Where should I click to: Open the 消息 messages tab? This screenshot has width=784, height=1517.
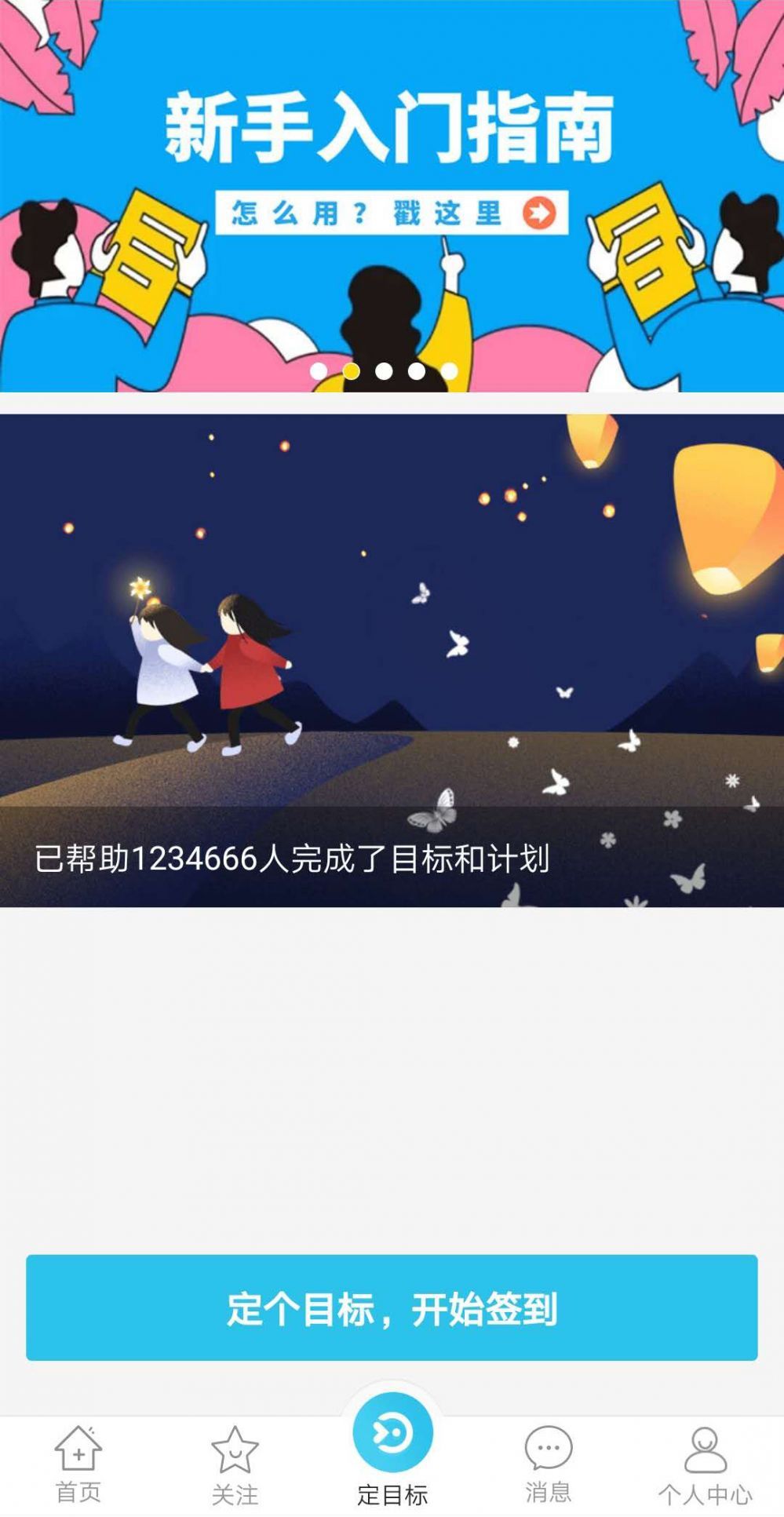(548, 1464)
